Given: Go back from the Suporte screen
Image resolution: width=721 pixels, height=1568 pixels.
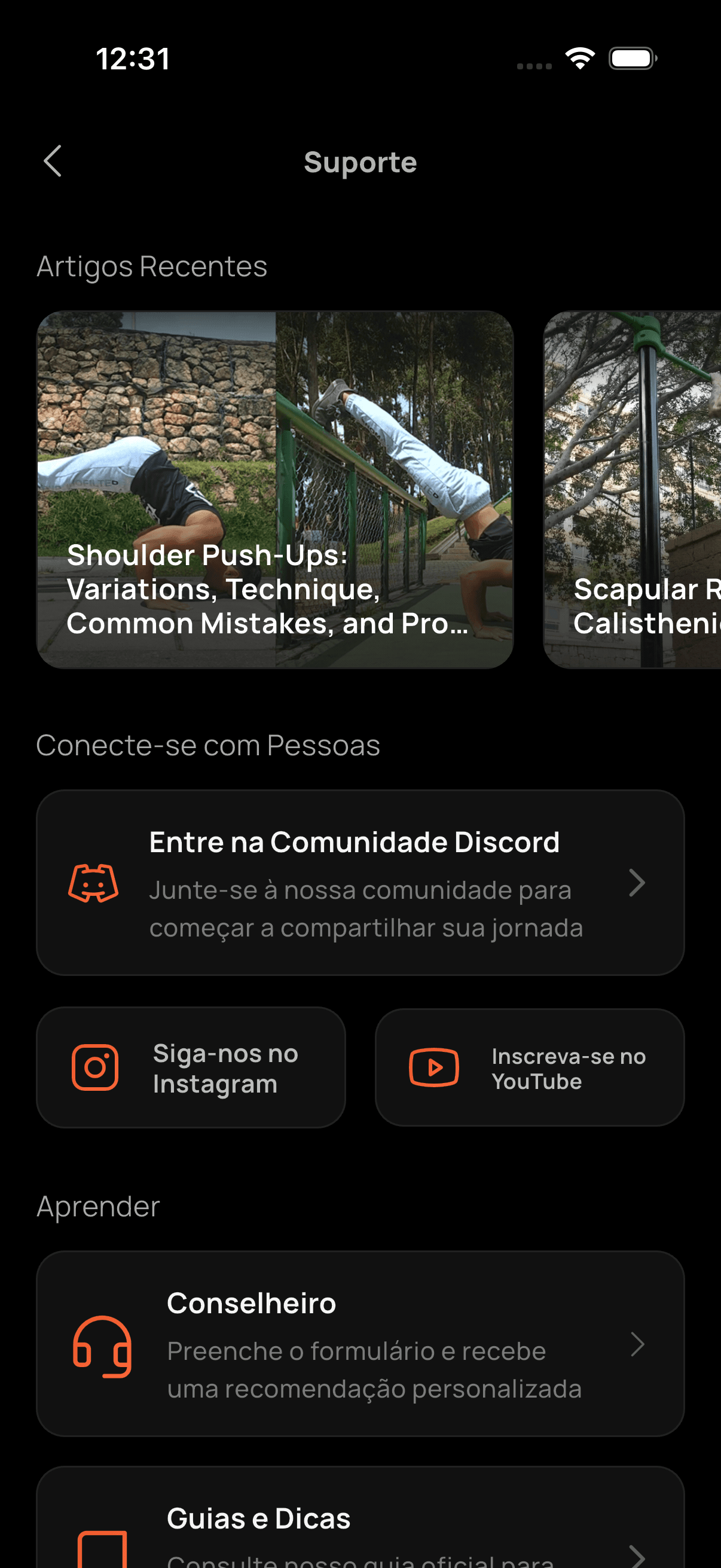Looking at the screenshot, I should click(x=53, y=161).
